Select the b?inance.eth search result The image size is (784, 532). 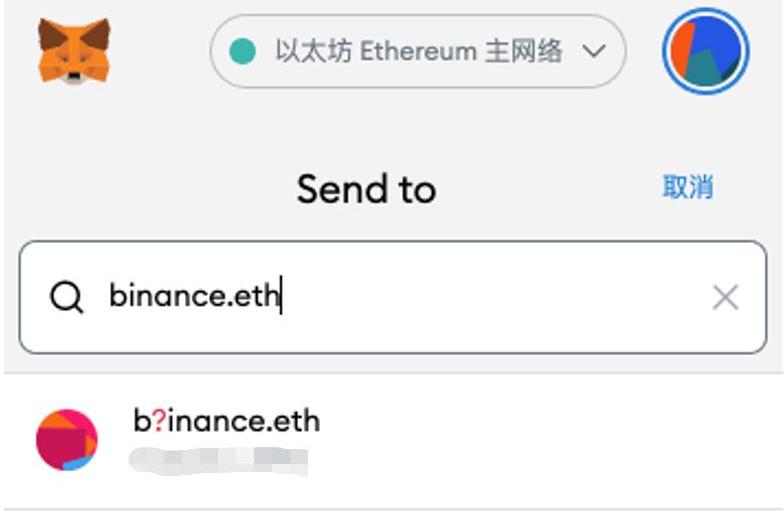pos(225,438)
